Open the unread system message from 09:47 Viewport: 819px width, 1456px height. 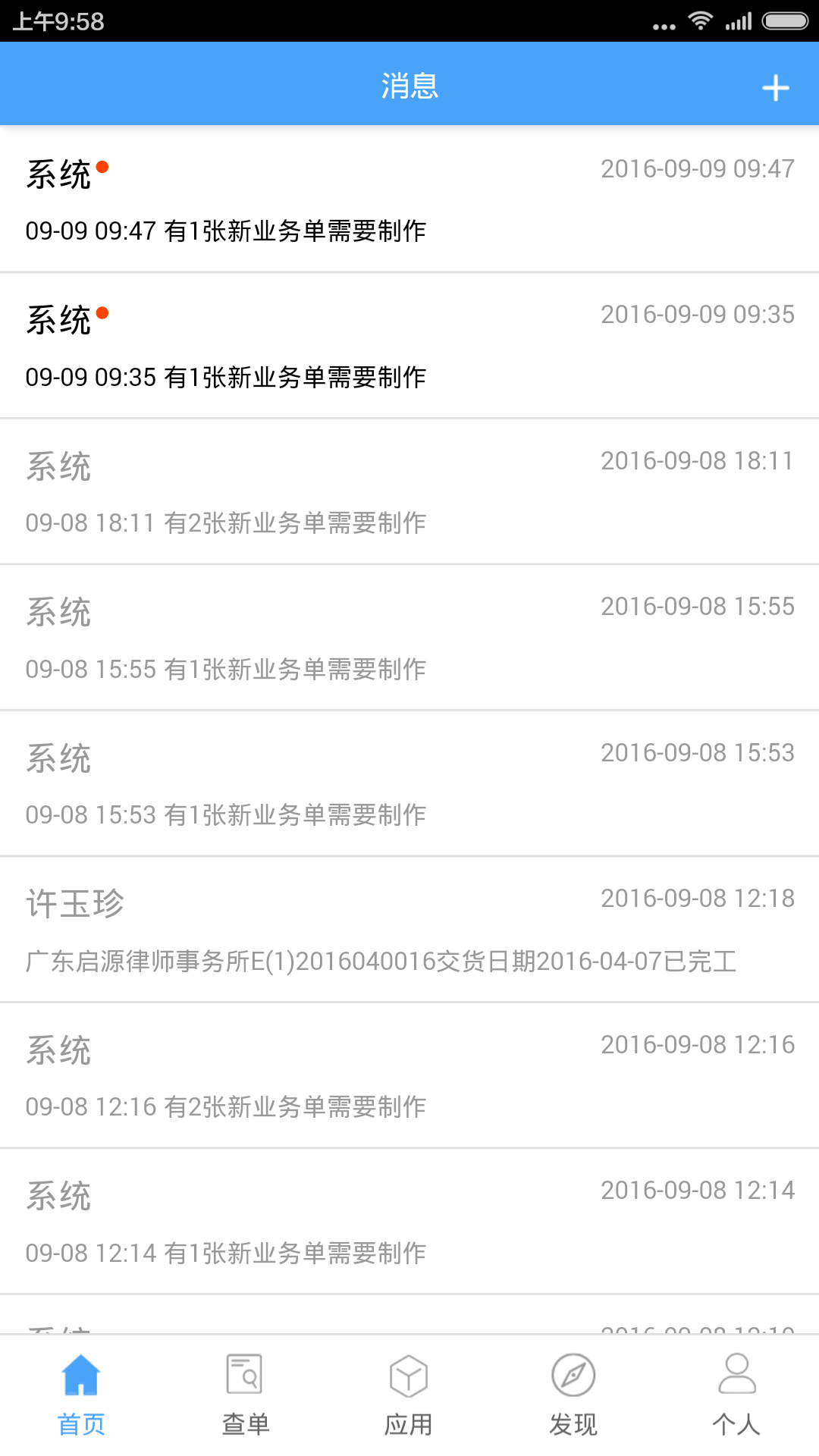pos(409,199)
